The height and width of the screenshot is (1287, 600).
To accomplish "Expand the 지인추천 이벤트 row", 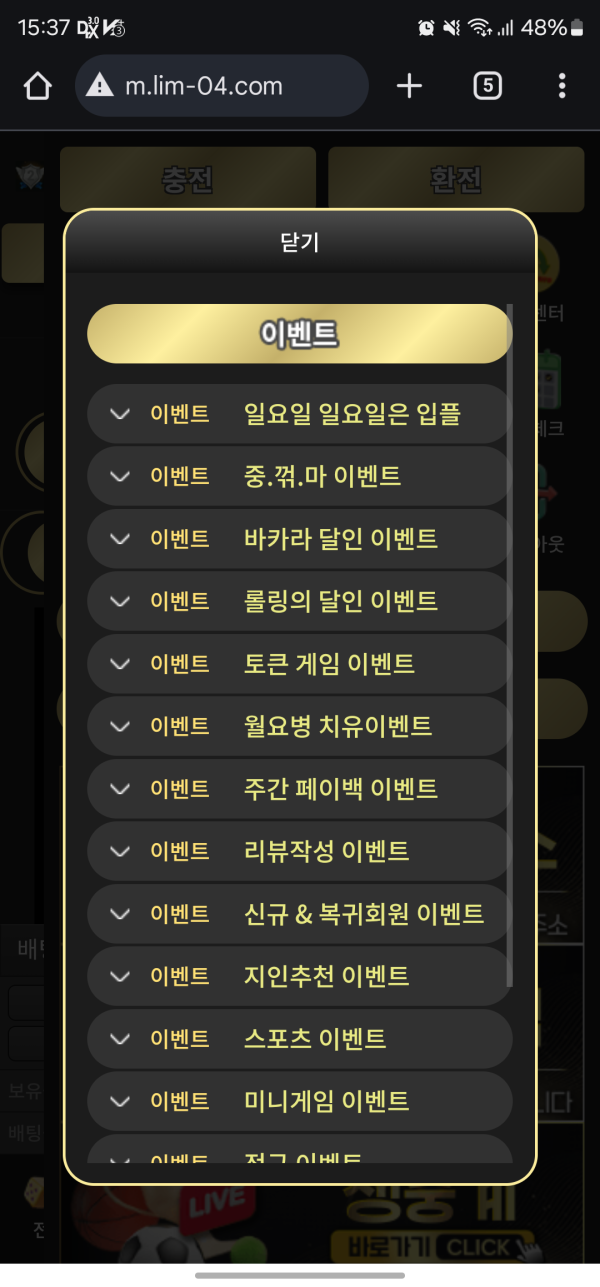I will (300, 976).
